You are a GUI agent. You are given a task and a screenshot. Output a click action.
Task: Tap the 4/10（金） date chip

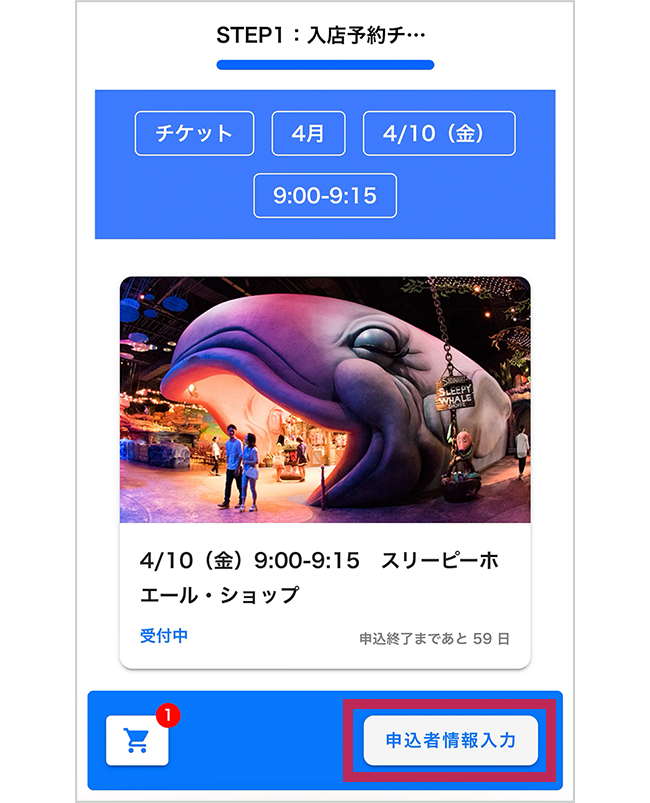pos(439,133)
